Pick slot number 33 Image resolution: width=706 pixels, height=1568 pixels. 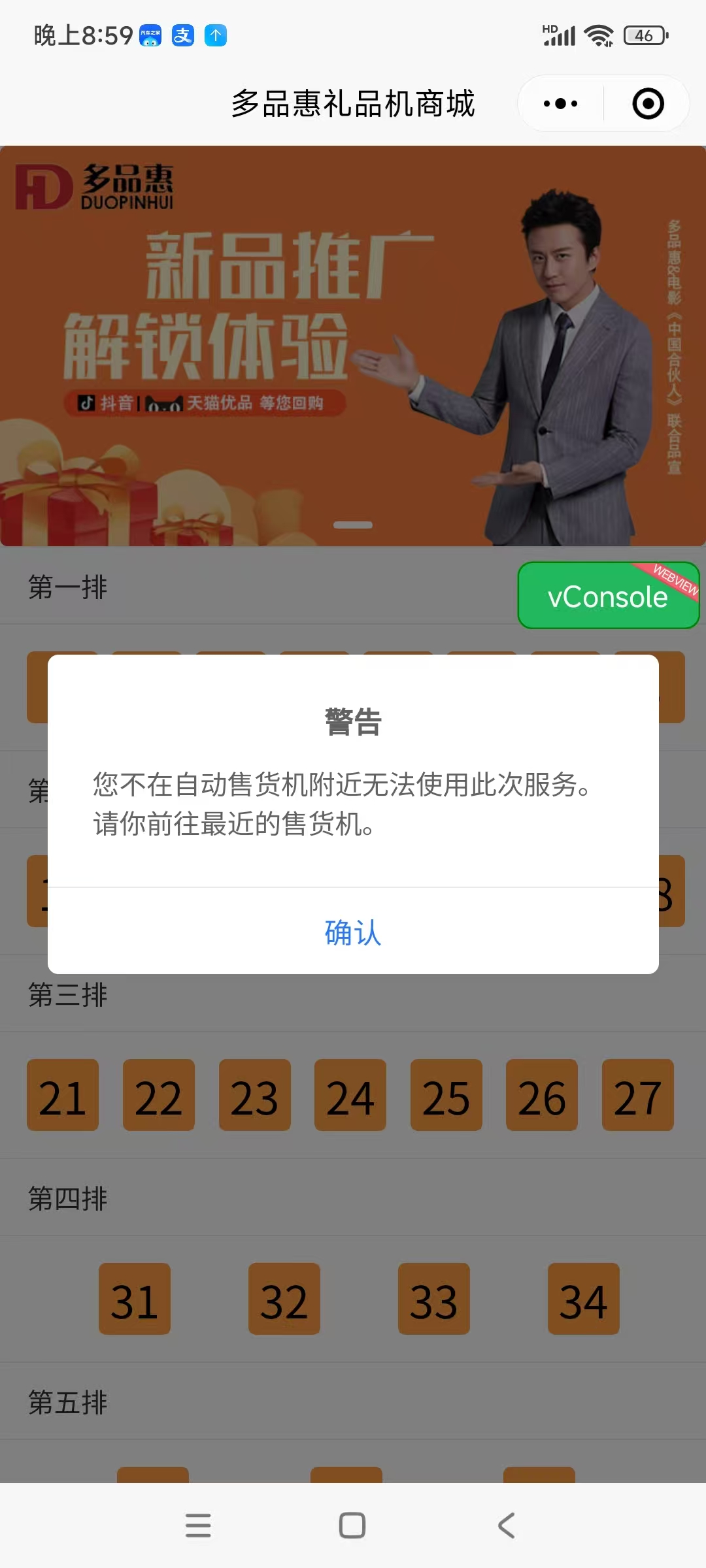434,1299
